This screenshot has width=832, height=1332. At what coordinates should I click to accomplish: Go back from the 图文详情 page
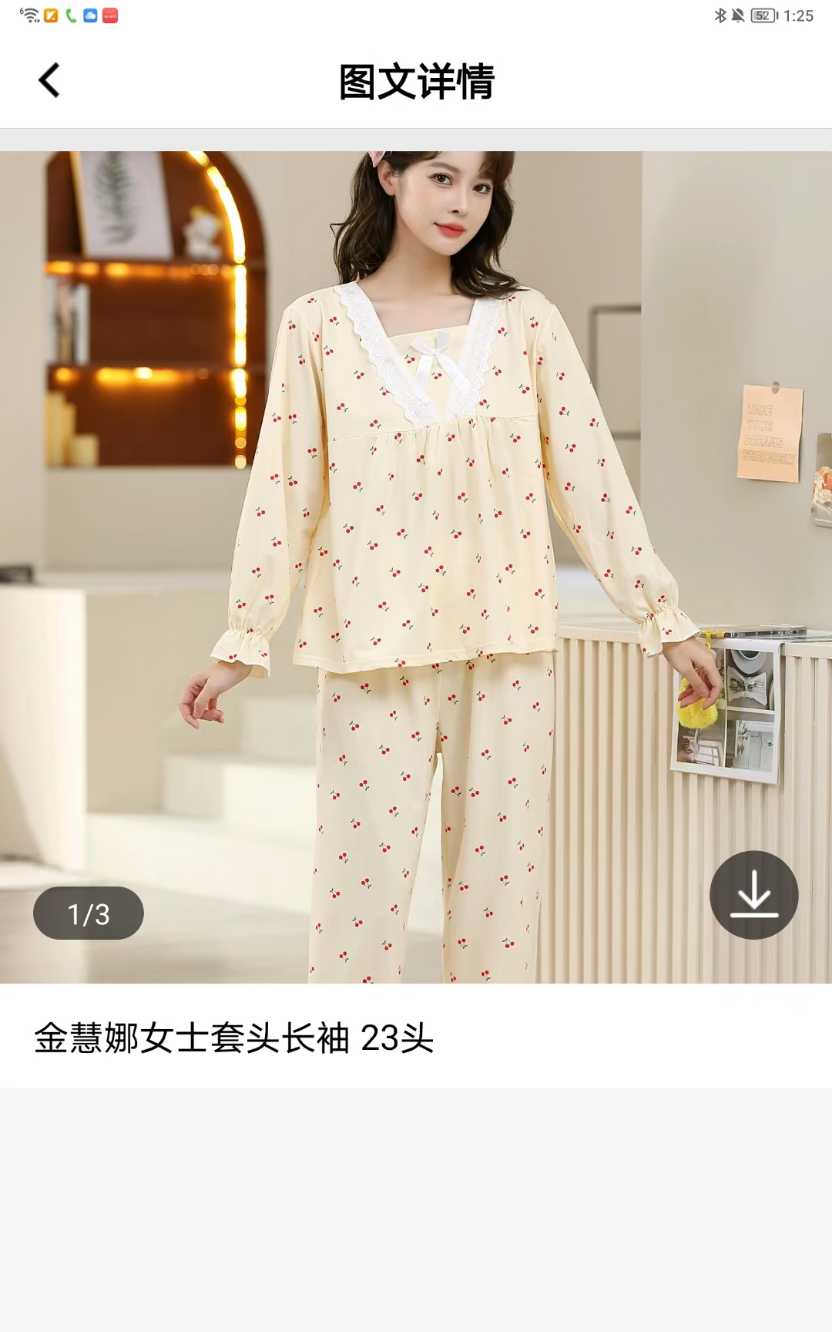click(x=49, y=81)
